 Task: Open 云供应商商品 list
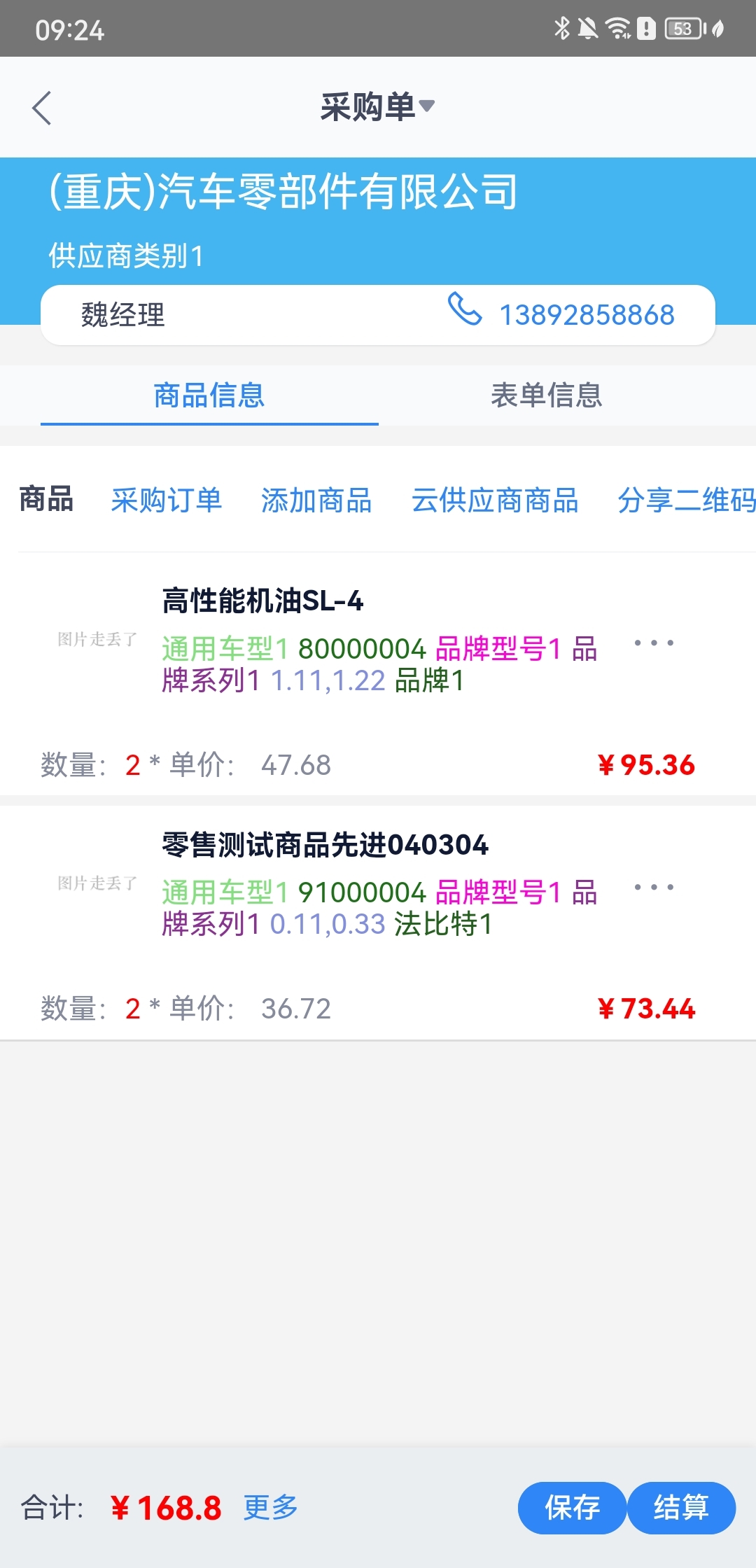click(x=495, y=500)
